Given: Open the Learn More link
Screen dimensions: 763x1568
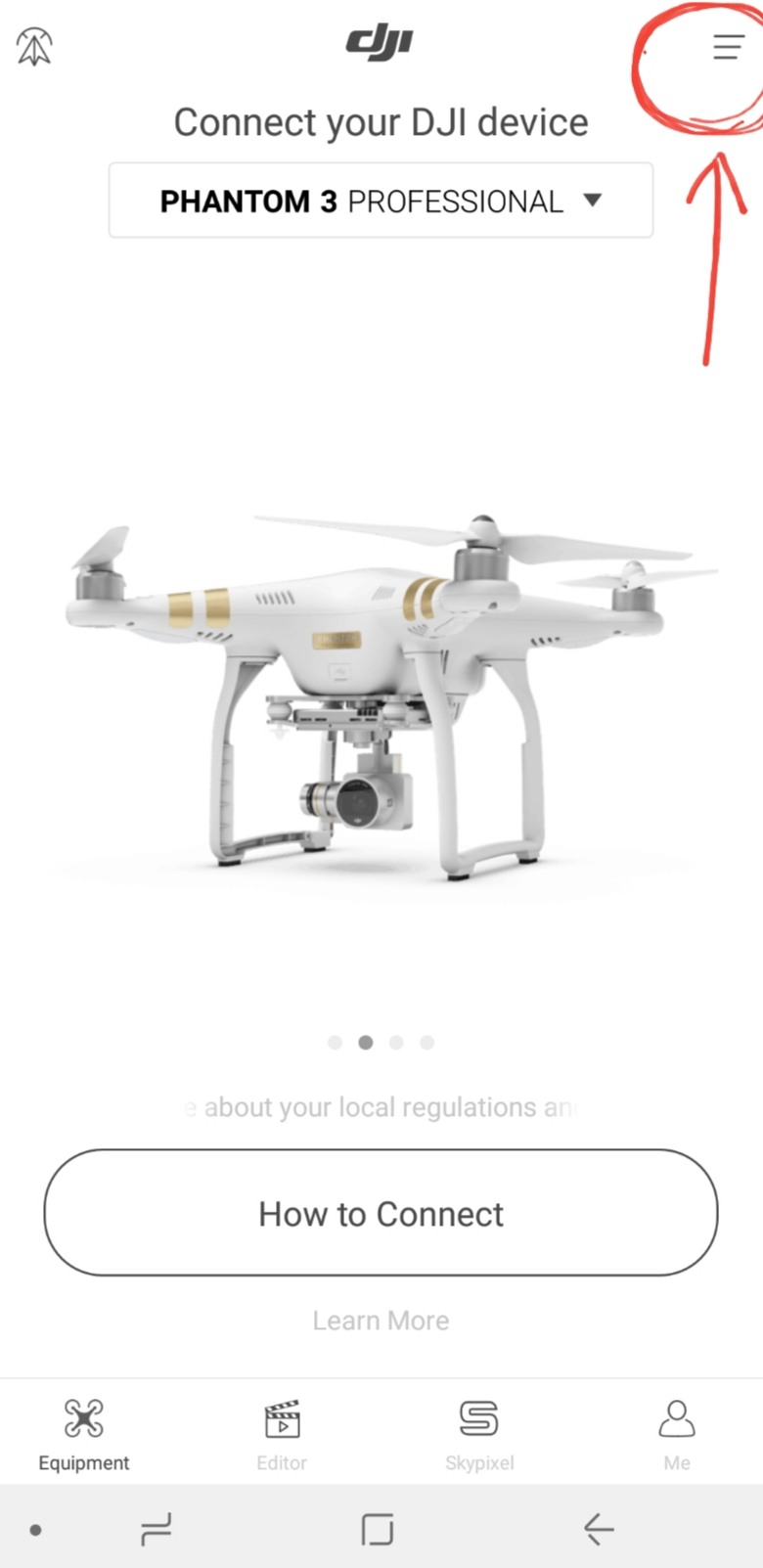Looking at the screenshot, I should (381, 1321).
